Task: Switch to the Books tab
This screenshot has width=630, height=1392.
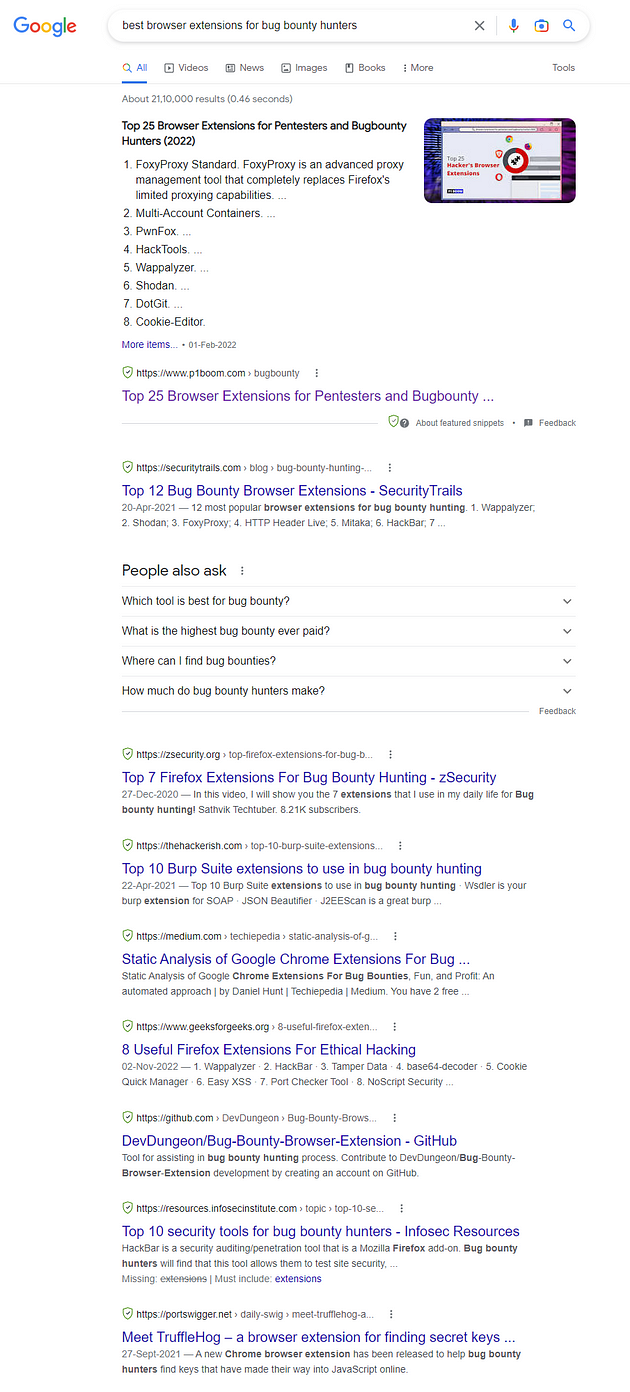Action: [x=365, y=68]
